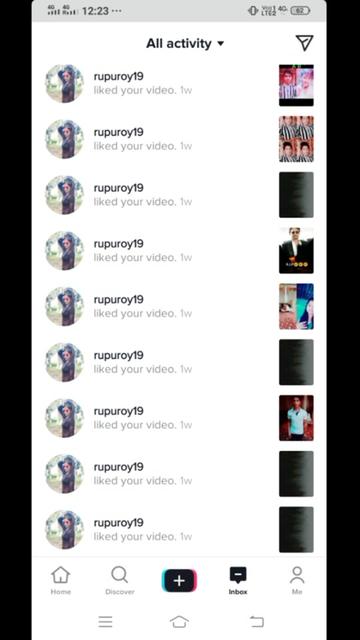The height and width of the screenshot is (640, 360).
Task: Open the four-face grid video thumbnail
Action: coord(296,139)
